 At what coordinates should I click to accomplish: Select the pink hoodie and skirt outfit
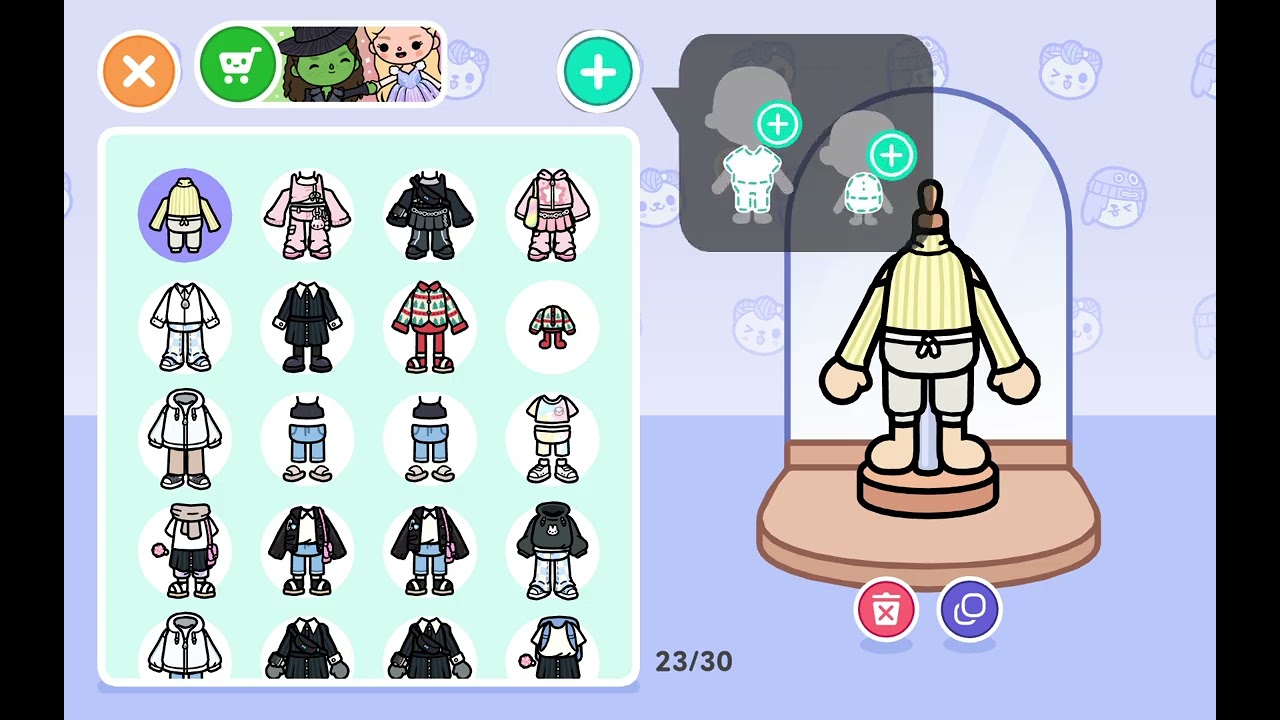point(552,215)
